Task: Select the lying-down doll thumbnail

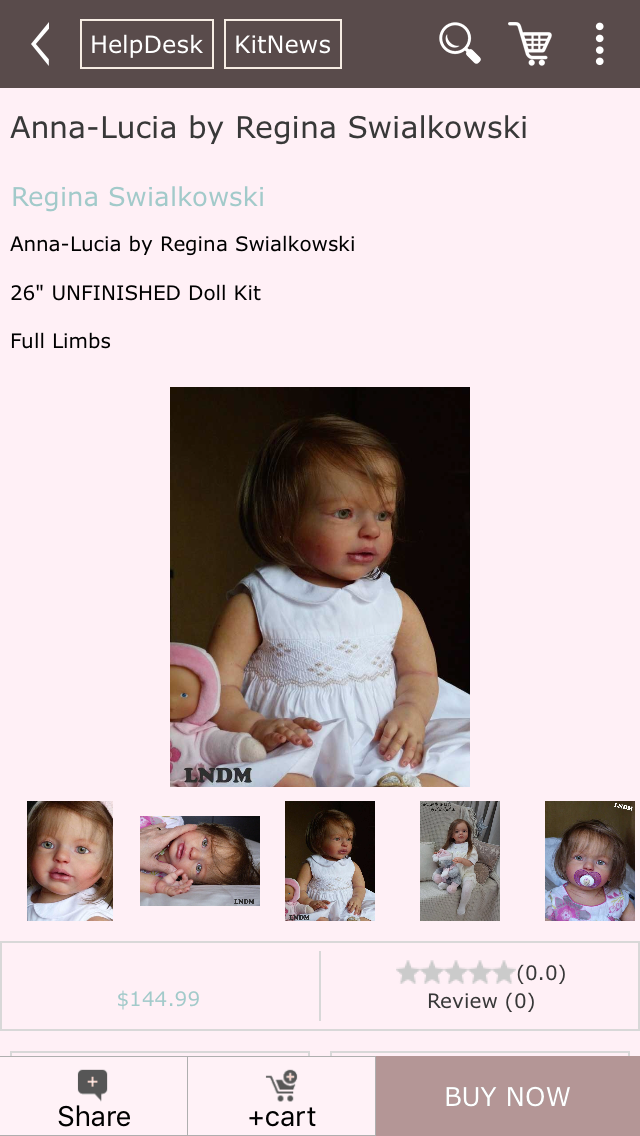Action: pos(199,861)
